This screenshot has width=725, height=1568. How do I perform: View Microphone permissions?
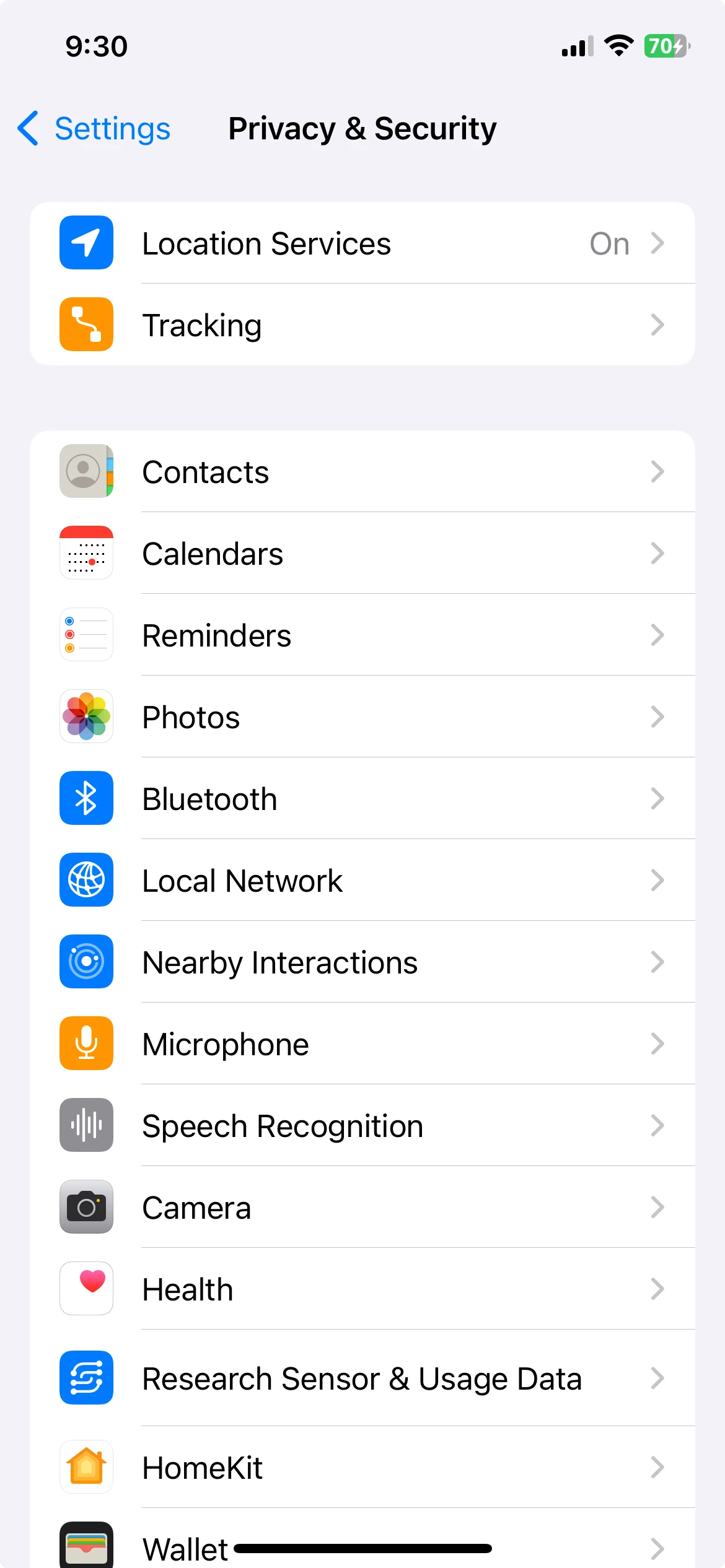(x=362, y=1044)
